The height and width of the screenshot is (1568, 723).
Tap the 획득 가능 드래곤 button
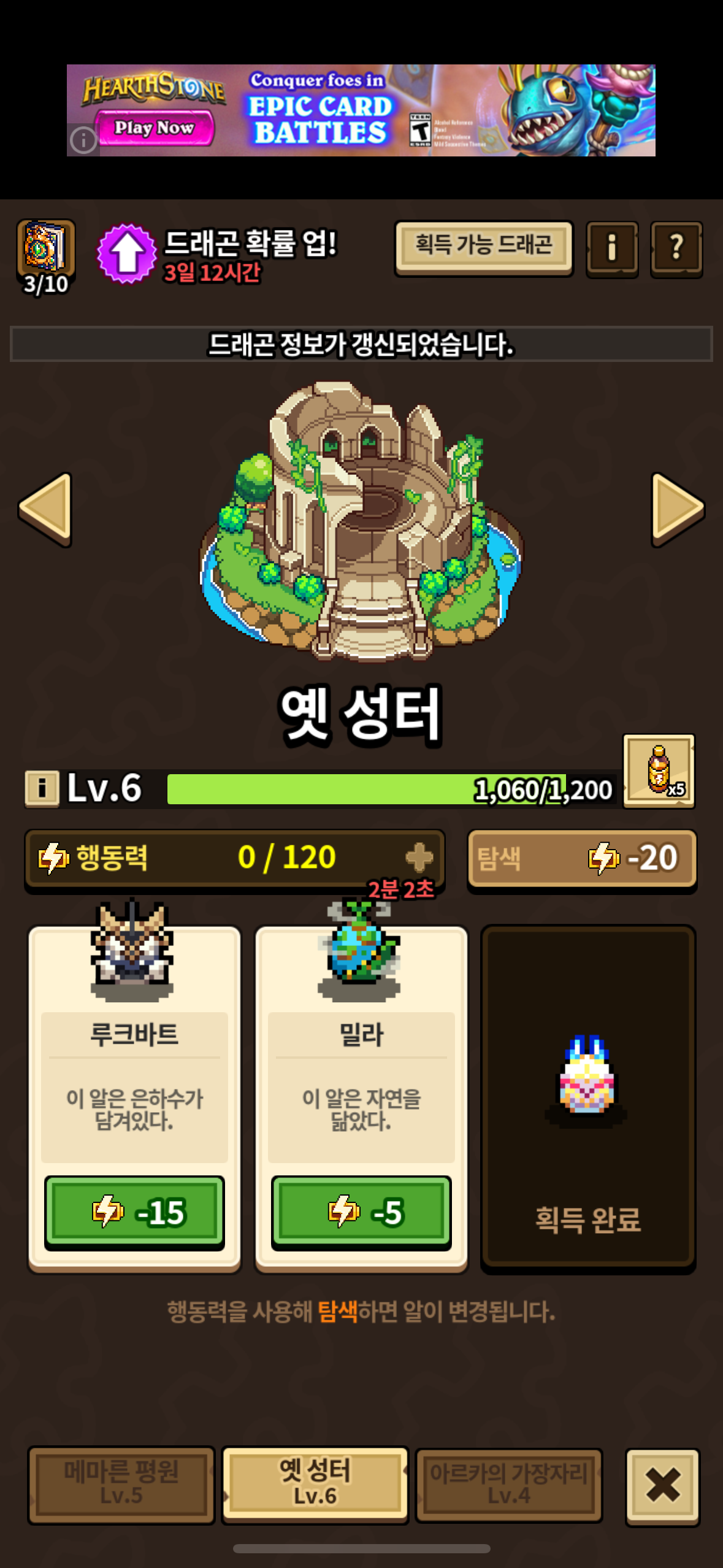484,247
